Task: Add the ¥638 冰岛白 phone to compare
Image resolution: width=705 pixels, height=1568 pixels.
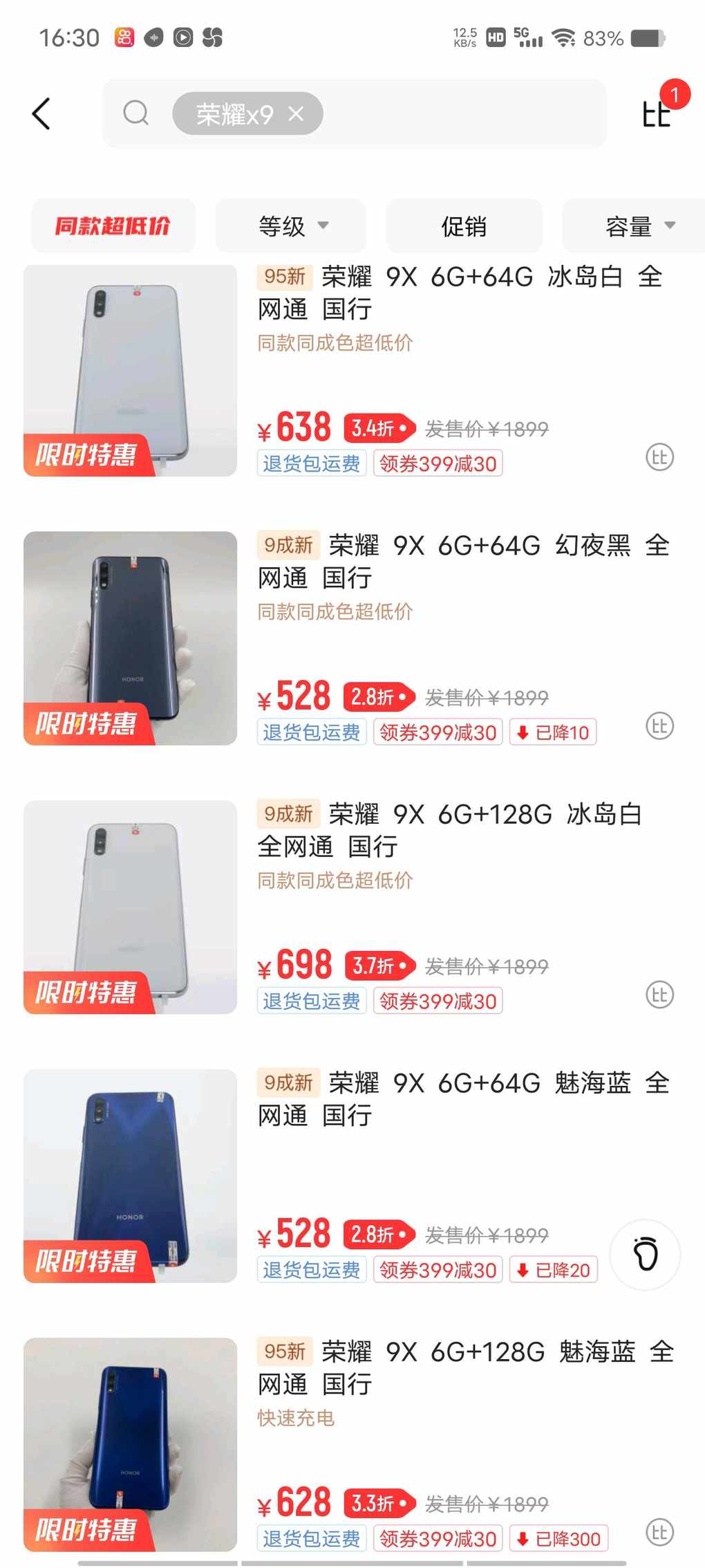Action: (659, 457)
